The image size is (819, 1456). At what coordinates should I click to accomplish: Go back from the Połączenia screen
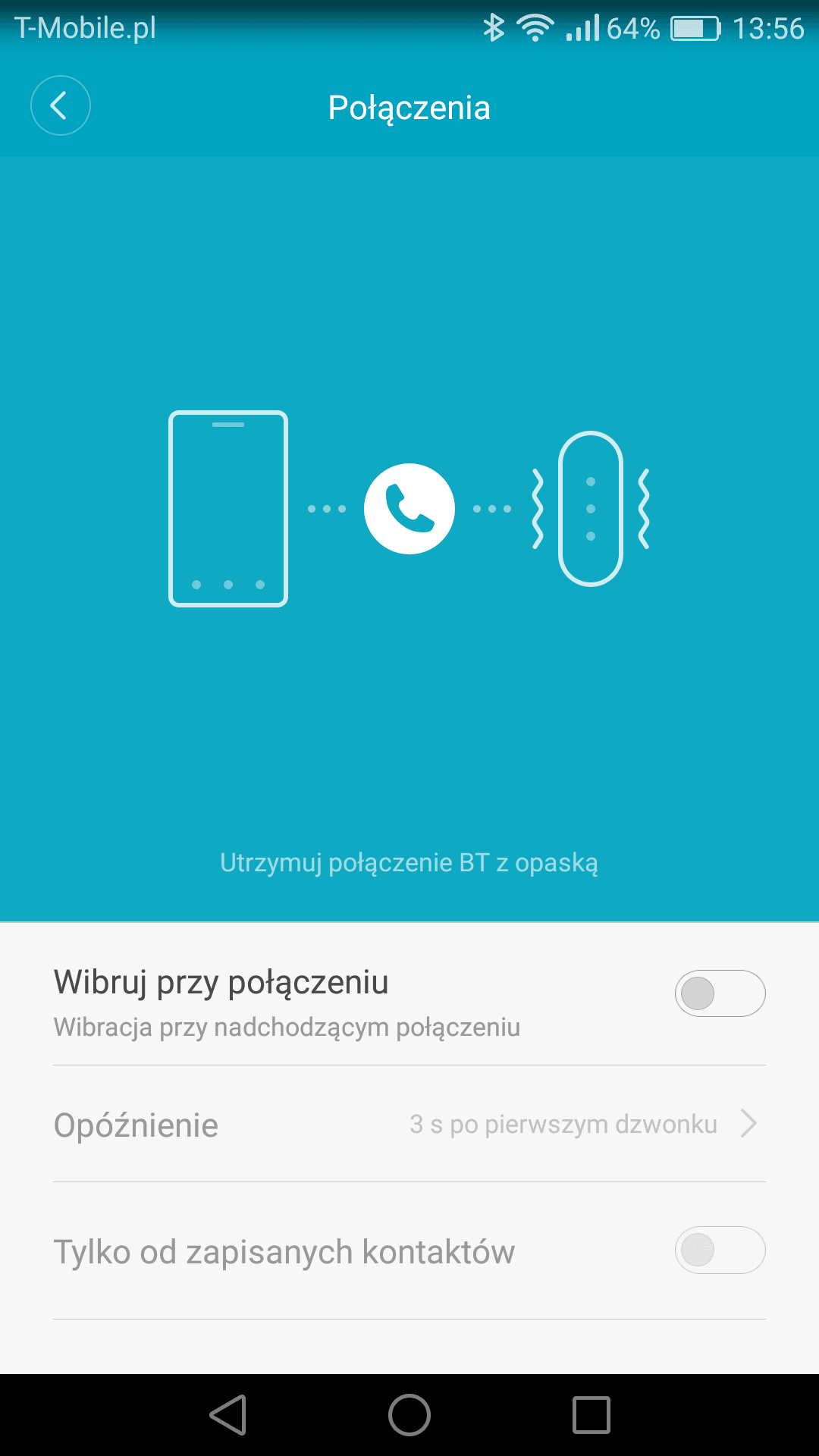tap(61, 106)
